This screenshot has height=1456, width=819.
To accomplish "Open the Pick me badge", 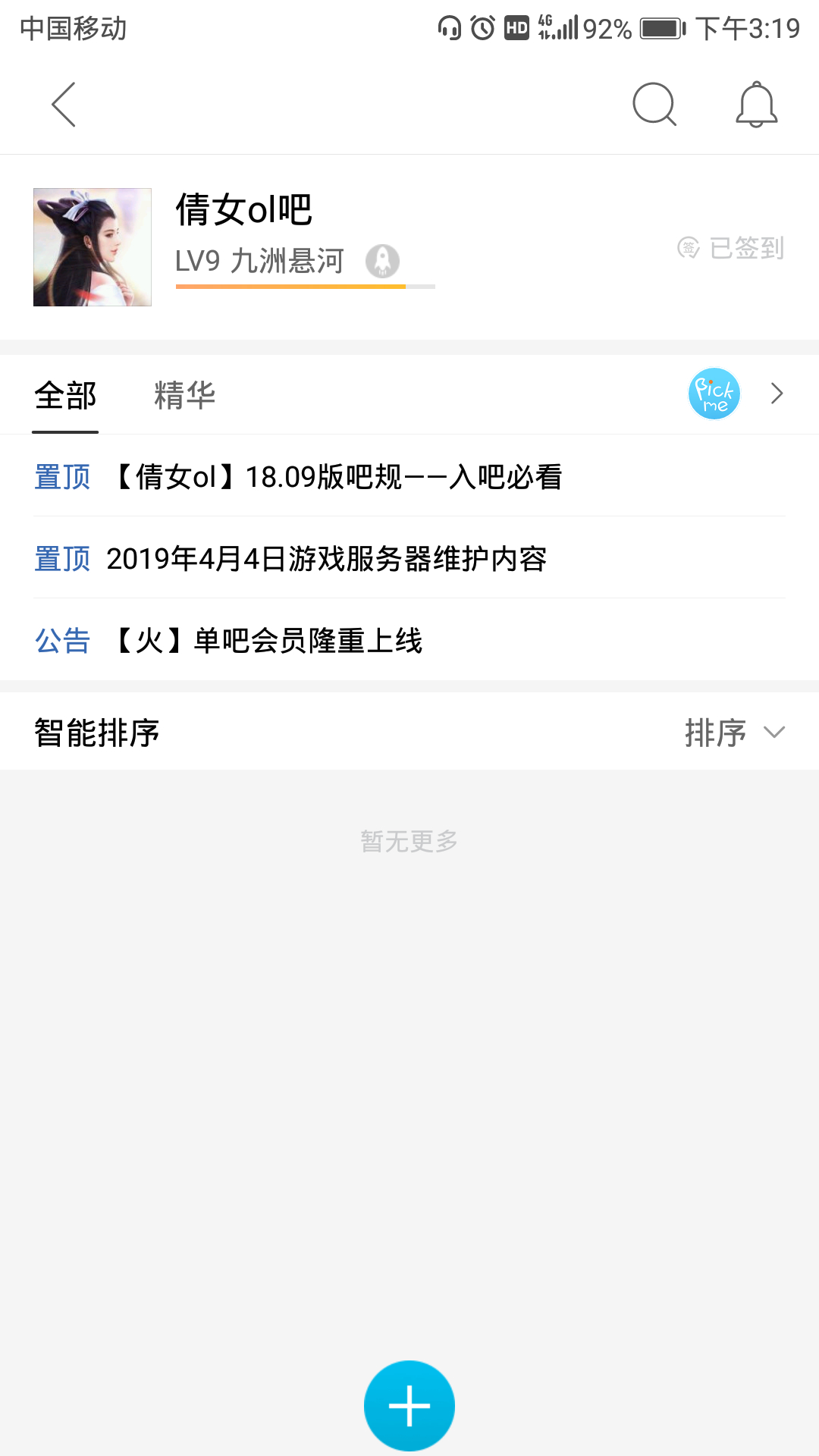I will point(714,394).
